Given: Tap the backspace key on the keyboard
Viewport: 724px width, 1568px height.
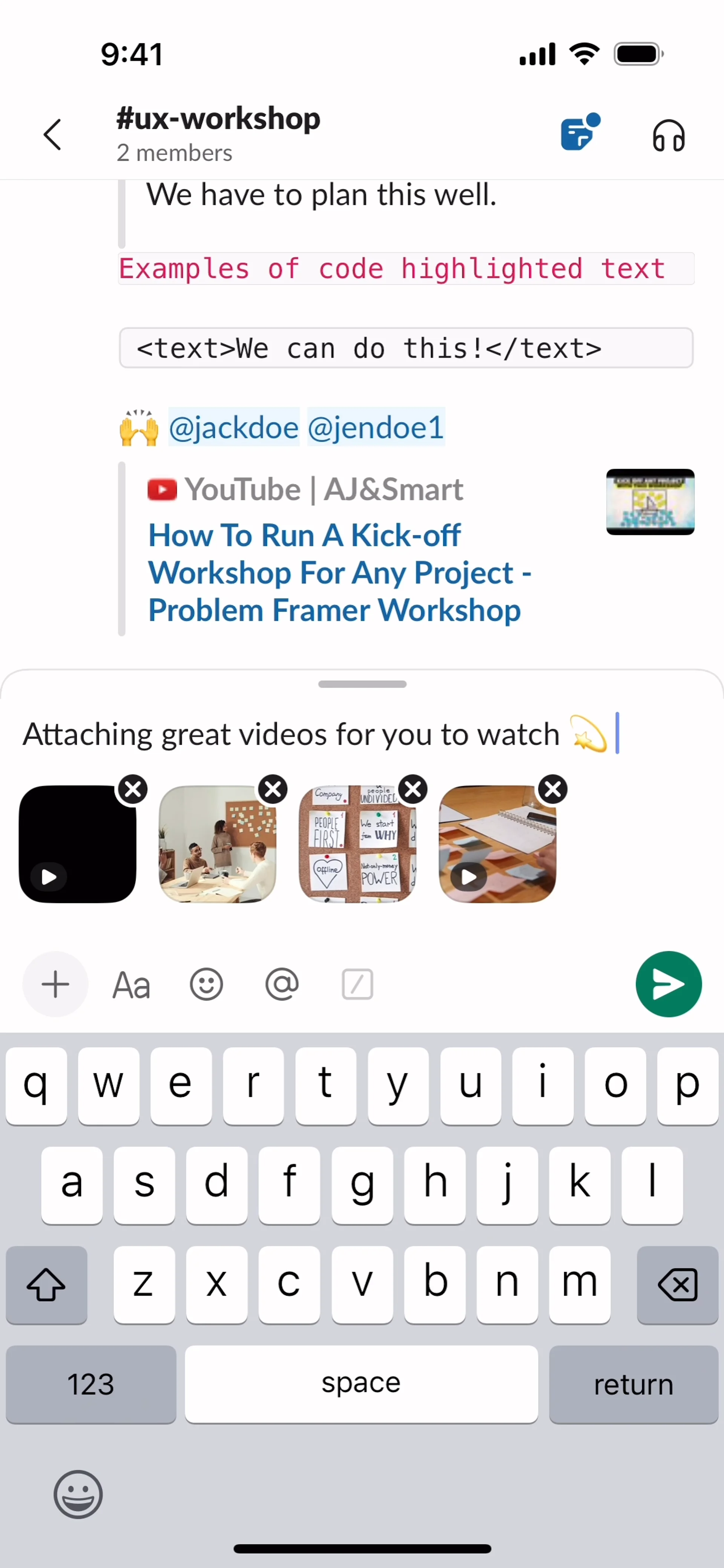Looking at the screenshot, I should [677, 1284].
